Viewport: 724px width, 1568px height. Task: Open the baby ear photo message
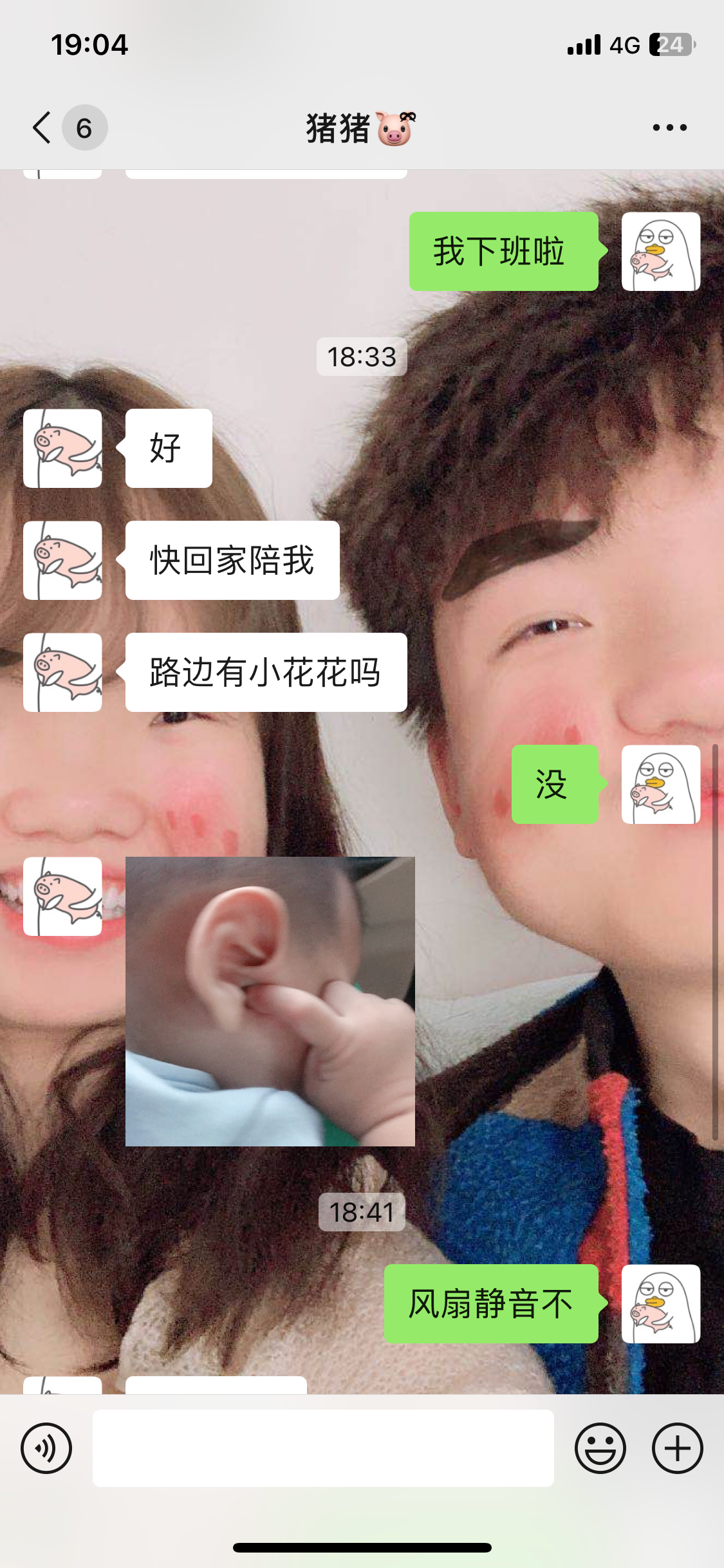coord(270,1002)
